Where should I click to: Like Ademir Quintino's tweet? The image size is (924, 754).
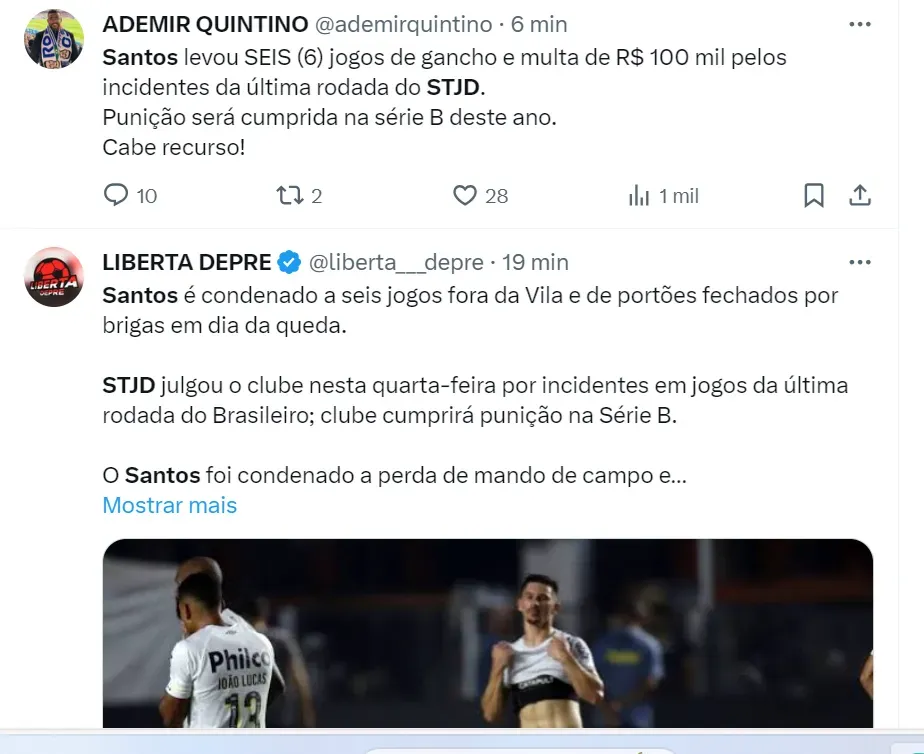click(x=465, y=195)
